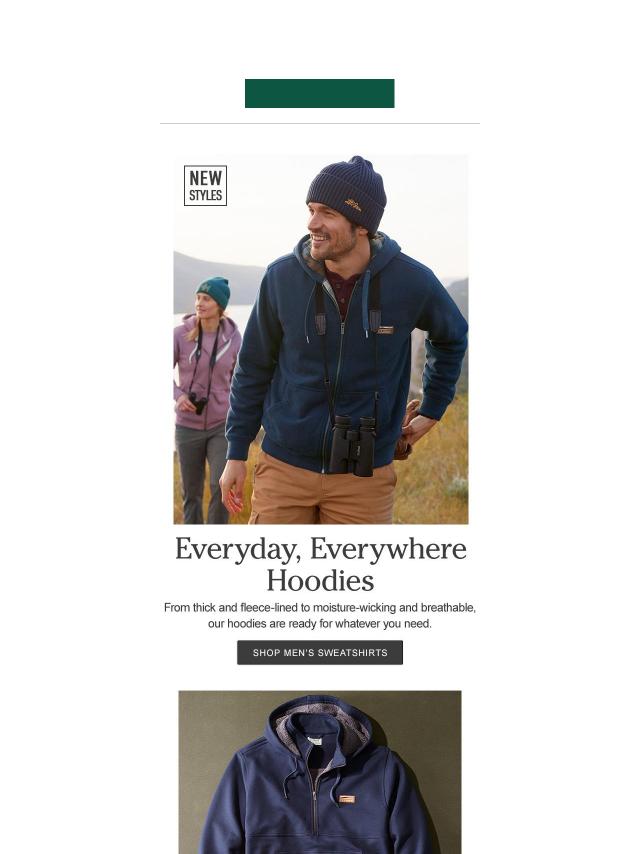Tap the Shop Men's Sweatshirts button
The width and height of the screenshot is (640, 854).
pyautogui.click(x=320, y=653)
